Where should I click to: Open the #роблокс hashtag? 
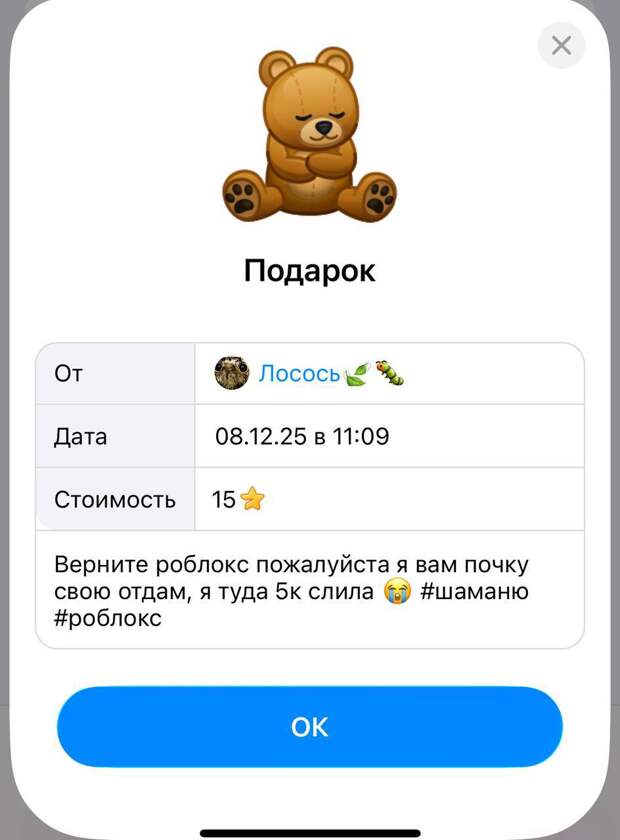coord(108,619)
